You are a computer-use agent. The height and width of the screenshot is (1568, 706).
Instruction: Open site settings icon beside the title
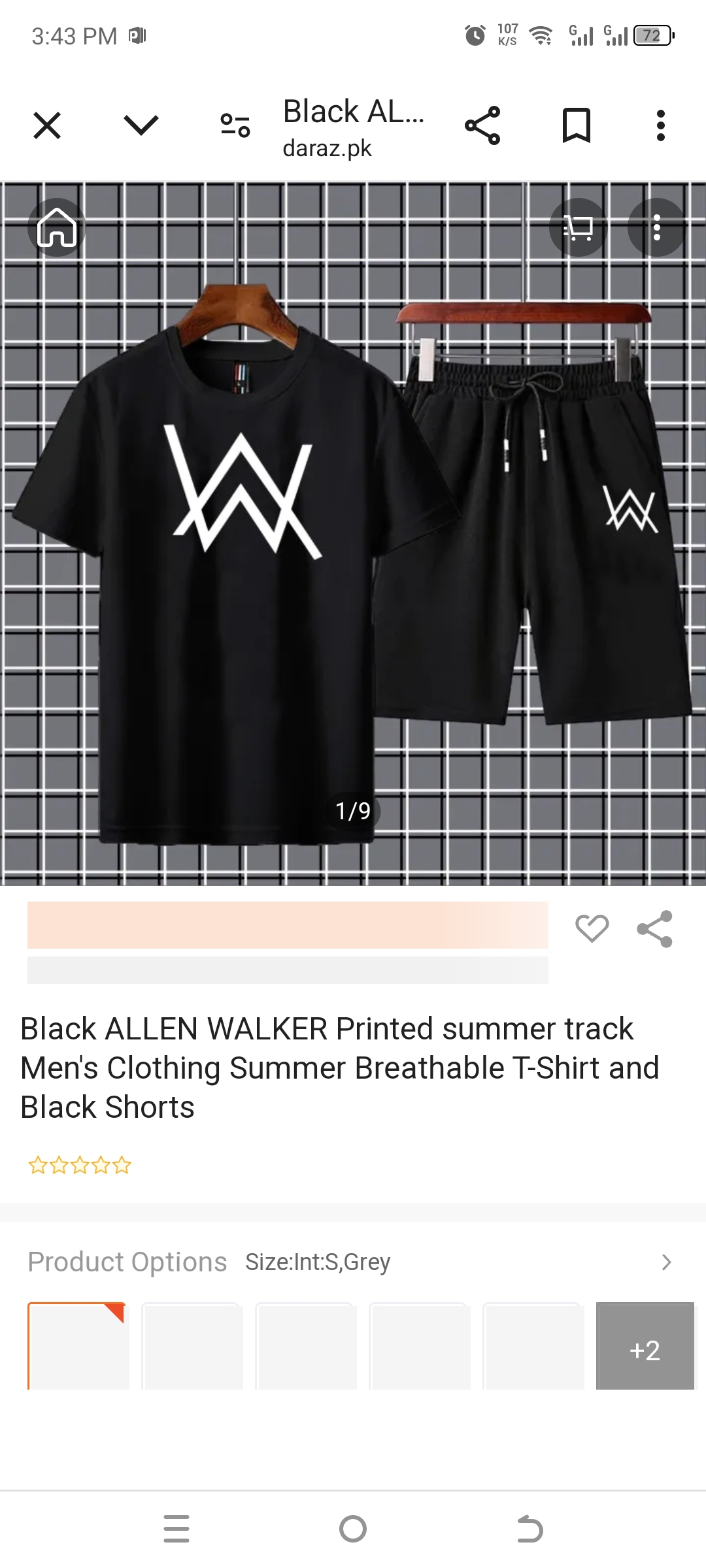[235, 125]
